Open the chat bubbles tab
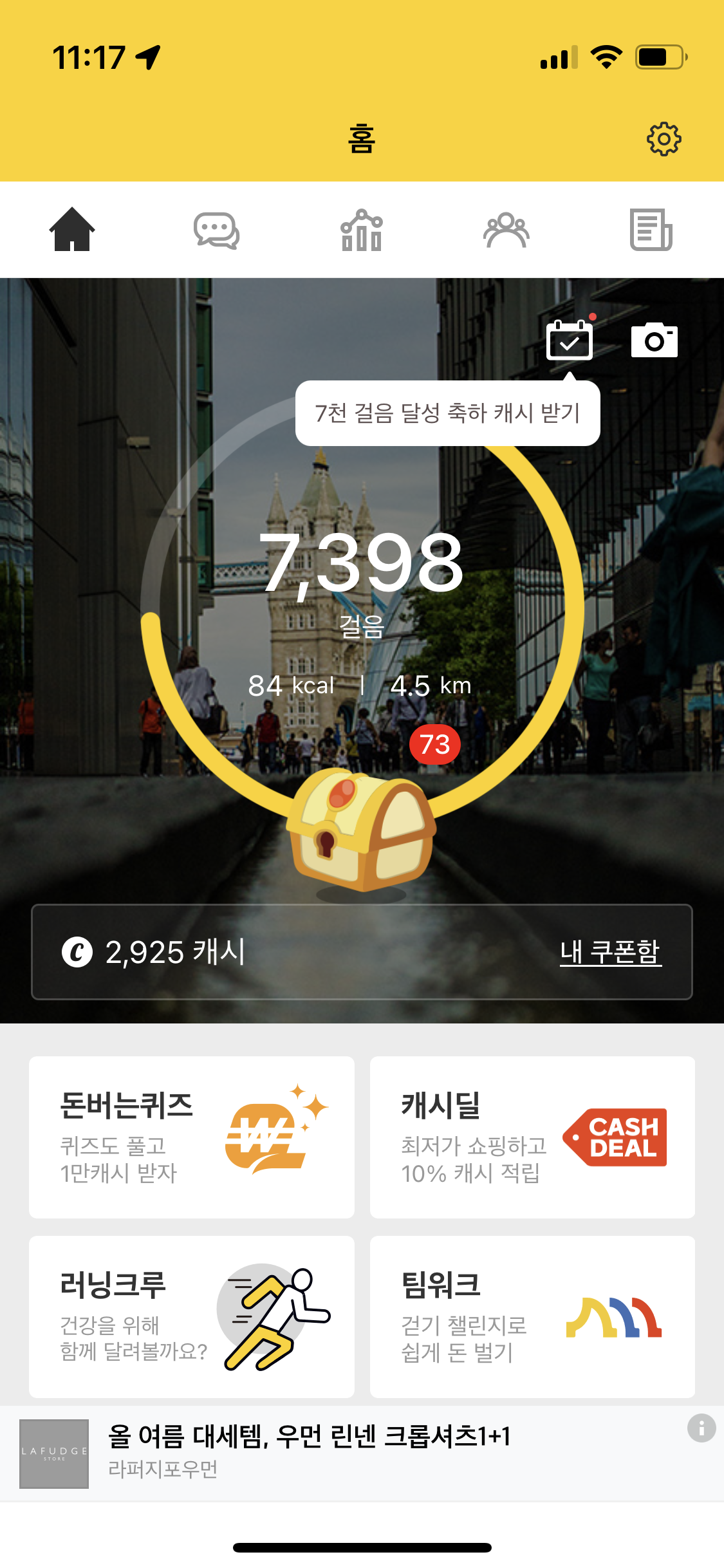 coord(217,230)
